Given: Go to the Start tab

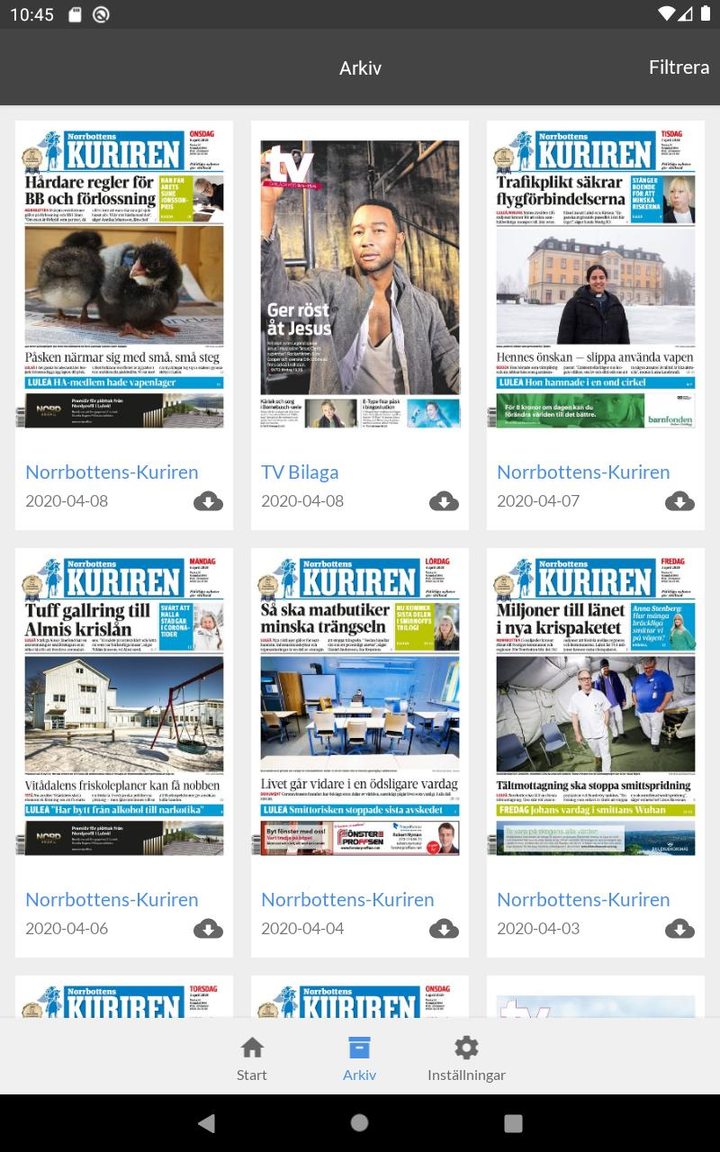Looking at the screenshot, I should pos(252,1058).
